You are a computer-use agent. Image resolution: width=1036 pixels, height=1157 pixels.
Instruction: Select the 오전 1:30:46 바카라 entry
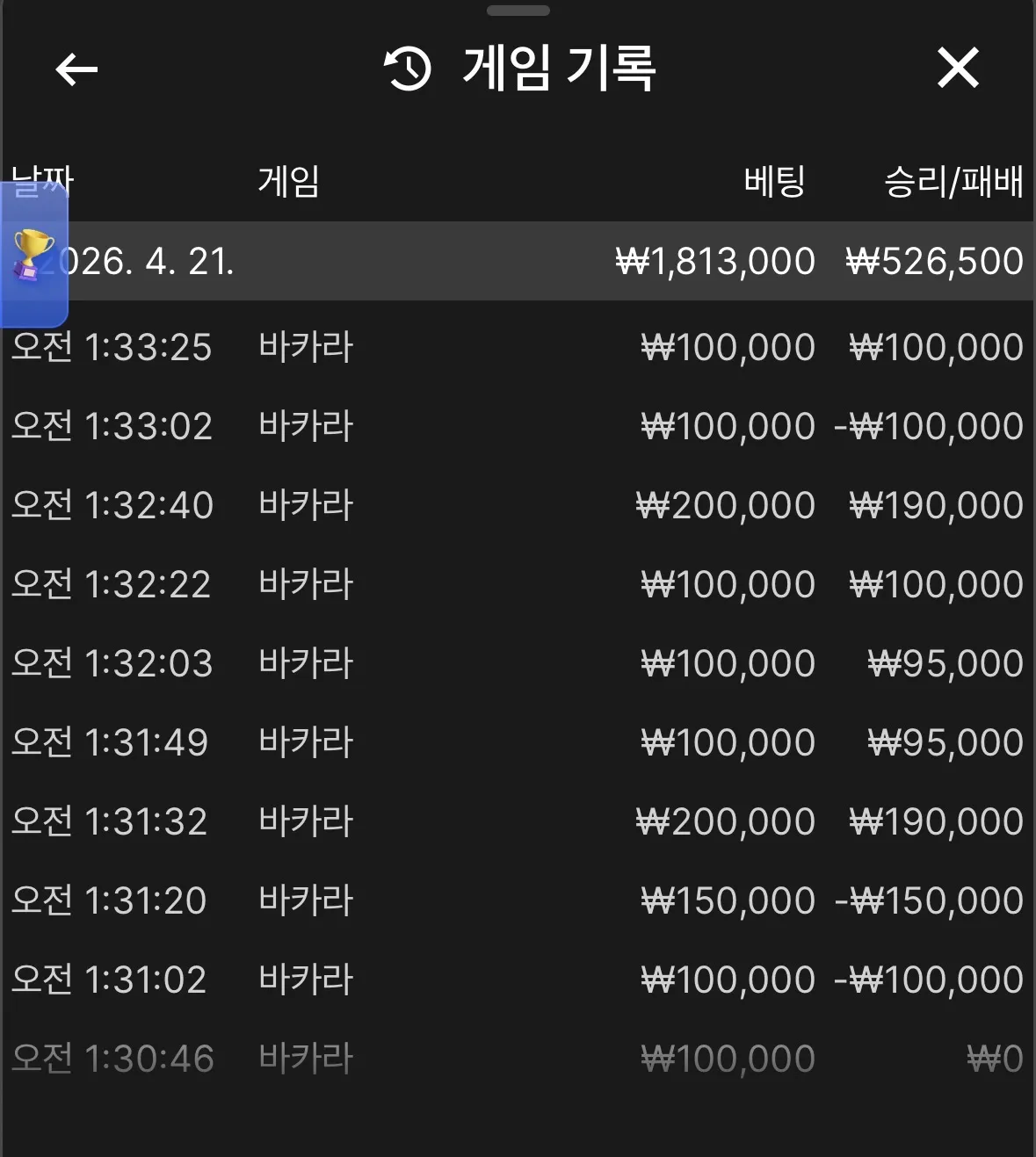point(518,1059)
